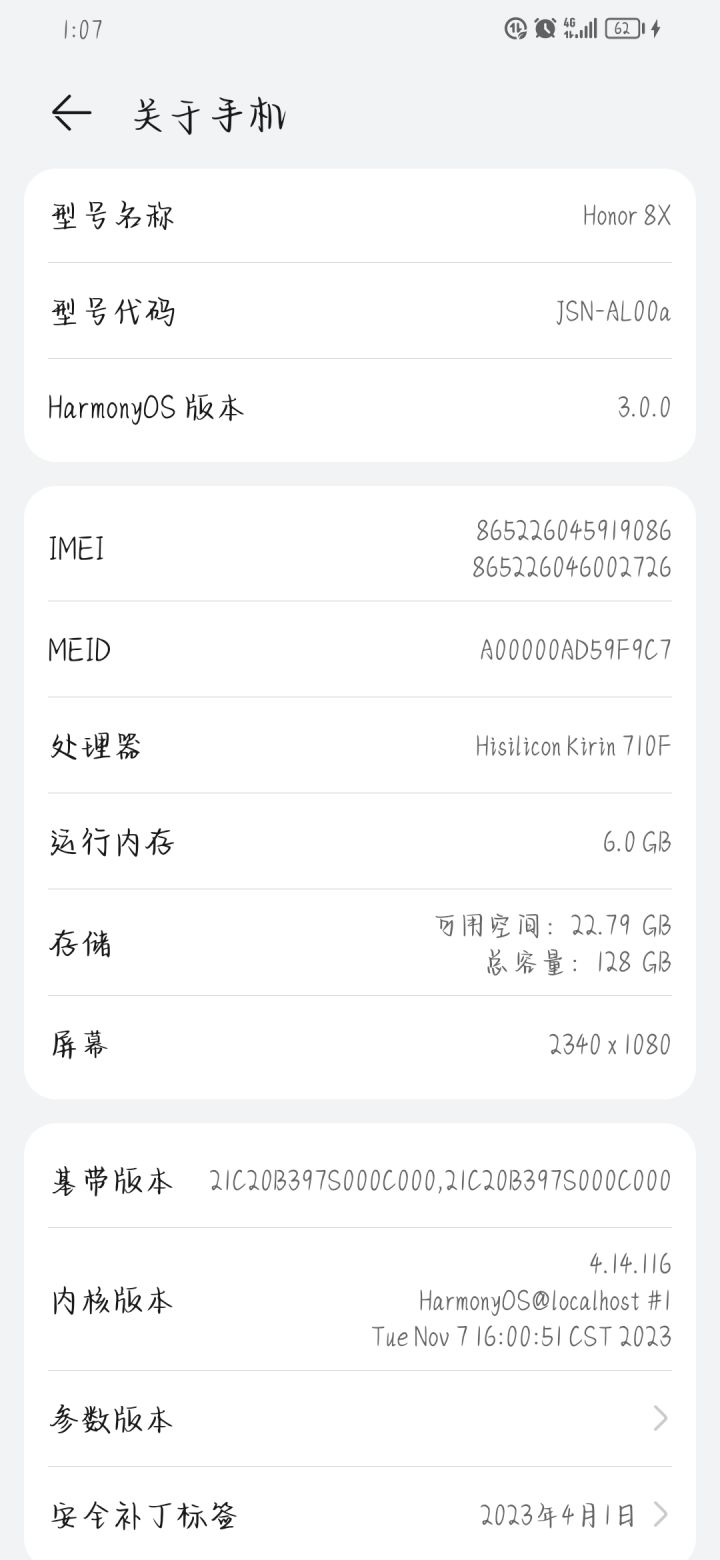
Task: Select the Honor 8X model name row
Action: pos(360,216)
